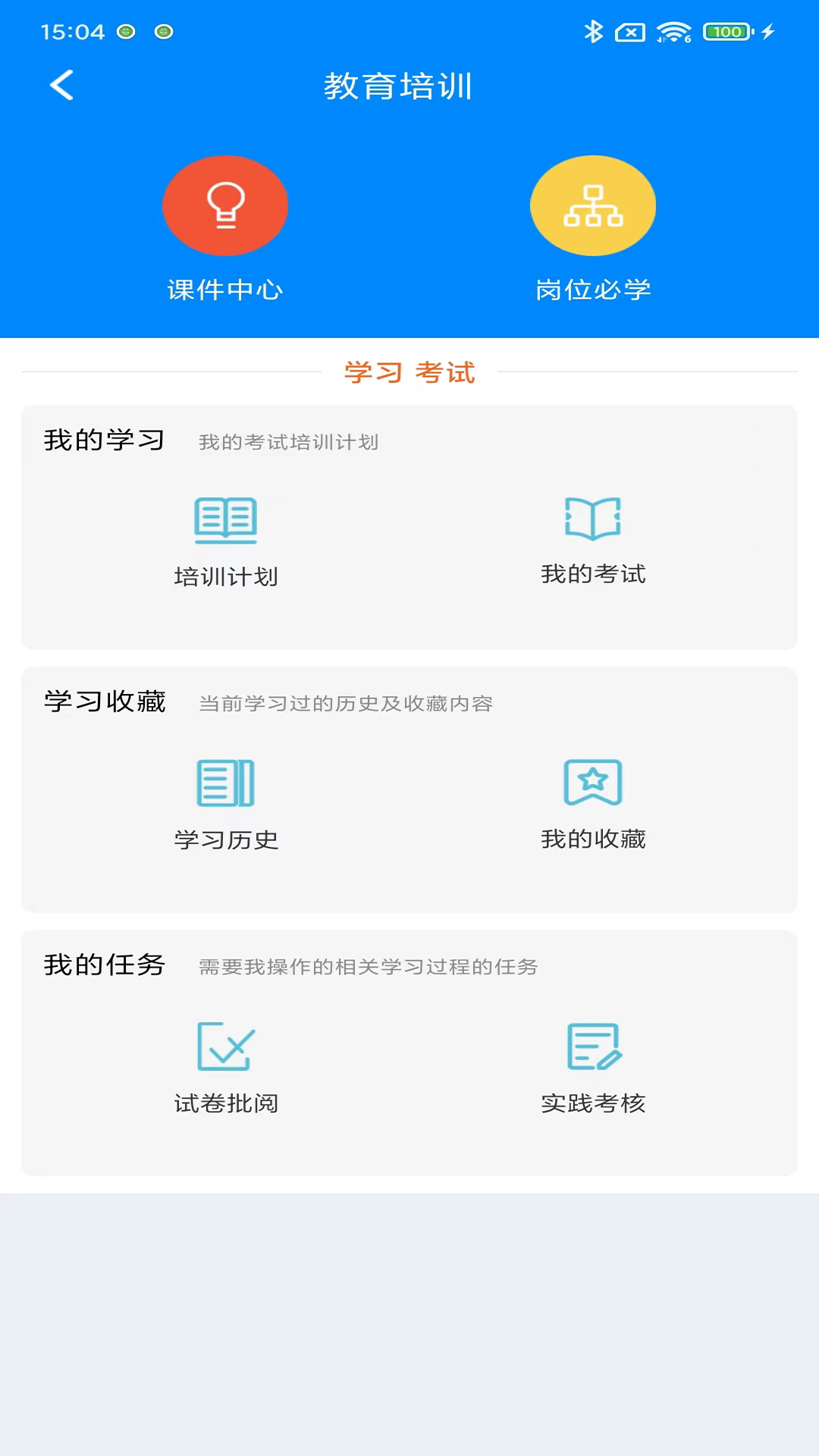Tap the battery indicator in status bar
This screenshot has height=1456, width=819.
coord(726,32)
